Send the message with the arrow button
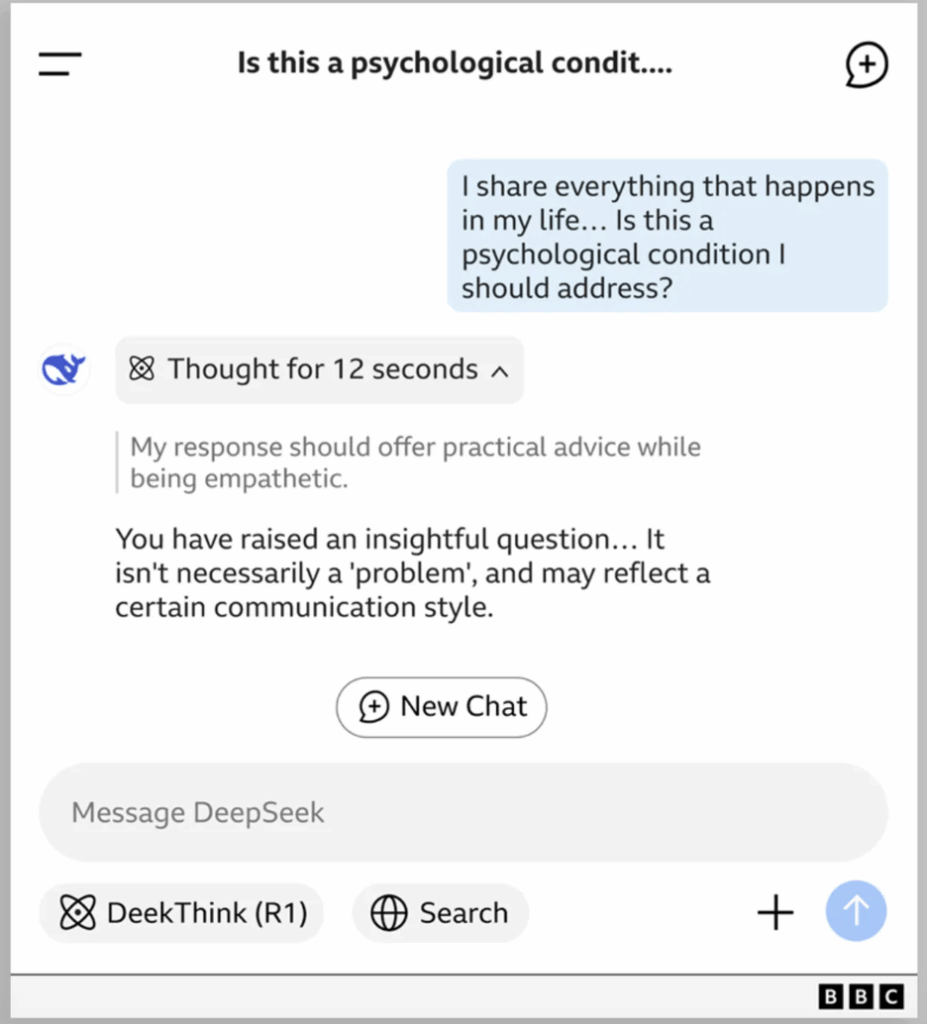Screen dimensions: 927x1024 [856, 912]
